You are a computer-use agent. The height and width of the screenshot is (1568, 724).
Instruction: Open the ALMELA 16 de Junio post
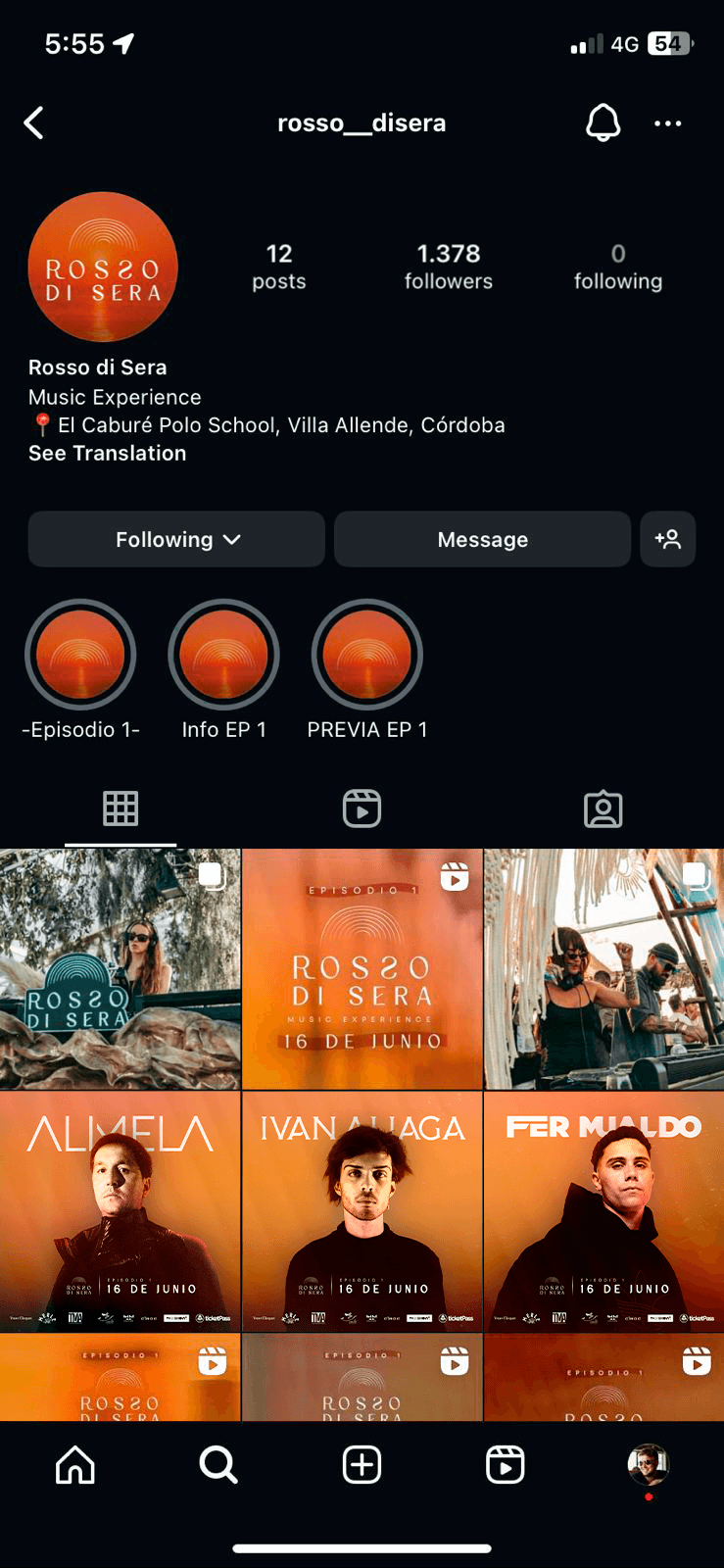(120, 1210)
